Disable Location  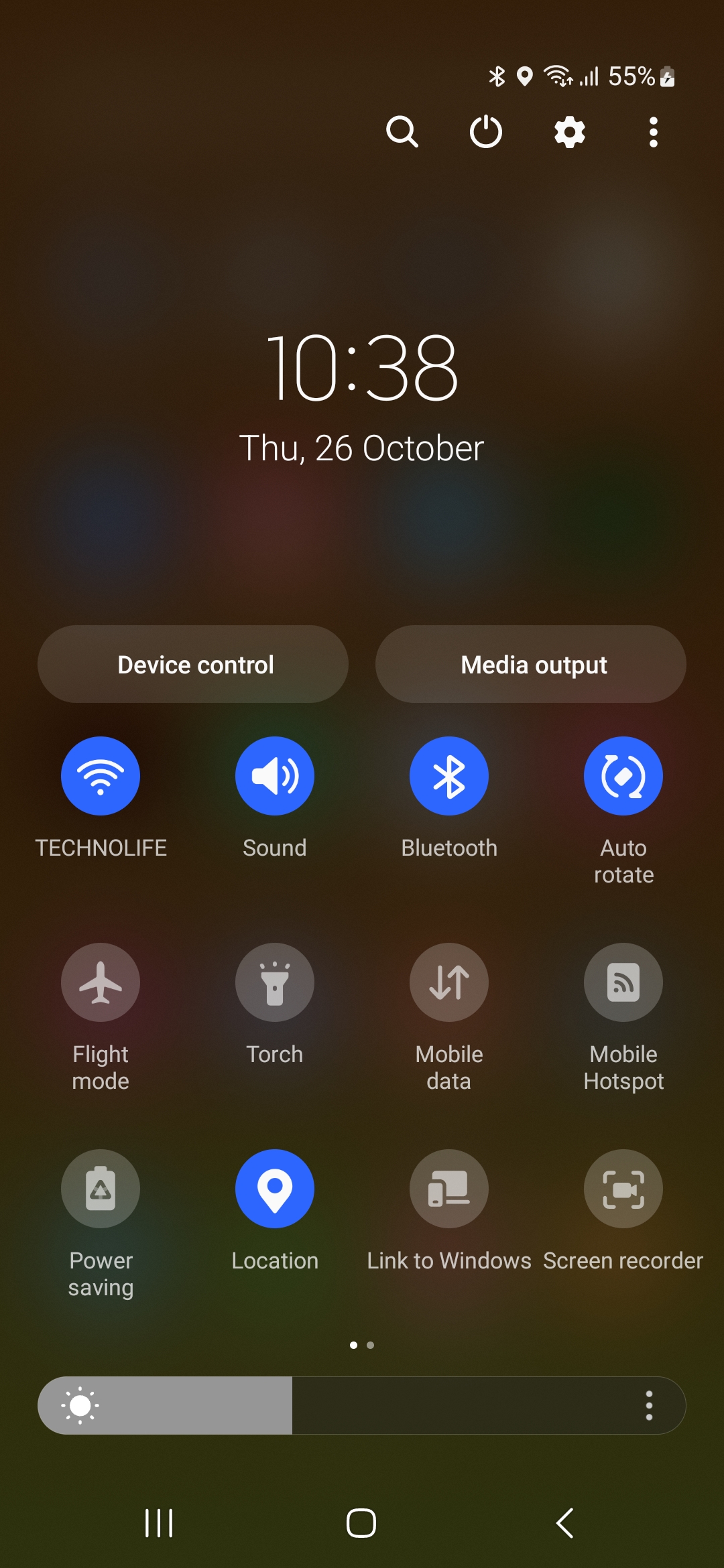(275, 1189)
